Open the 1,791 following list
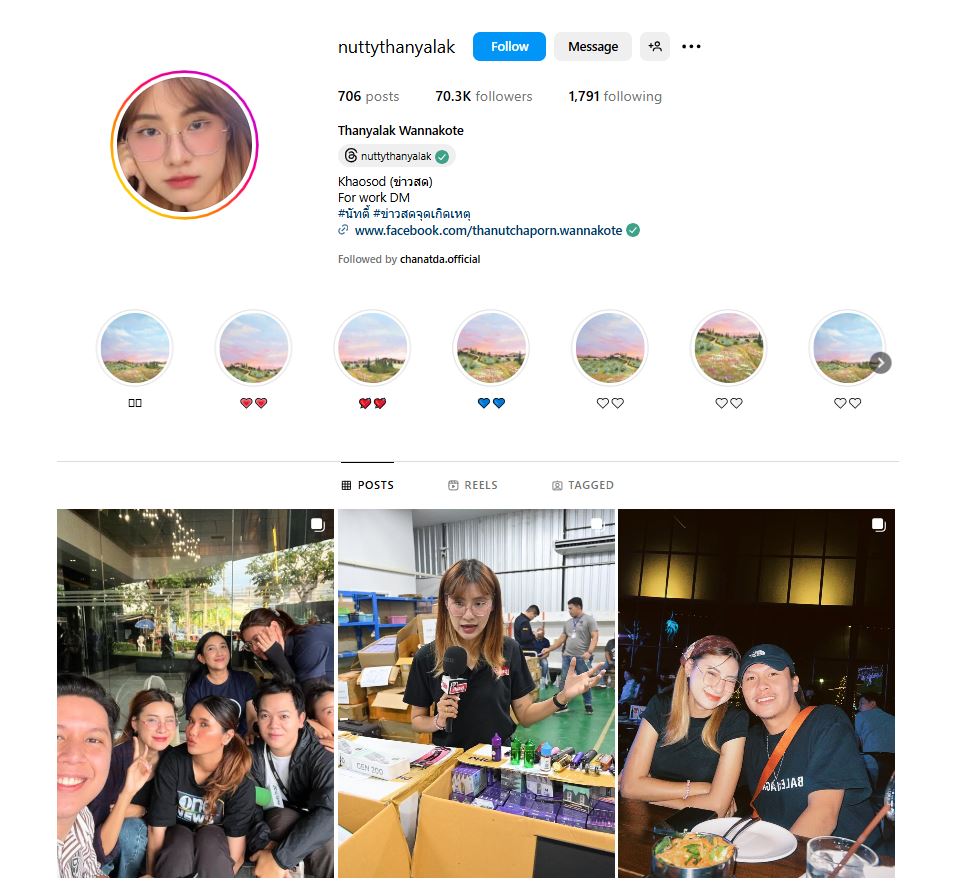Screen dimensions: 956x882 (x=615, y=97)
